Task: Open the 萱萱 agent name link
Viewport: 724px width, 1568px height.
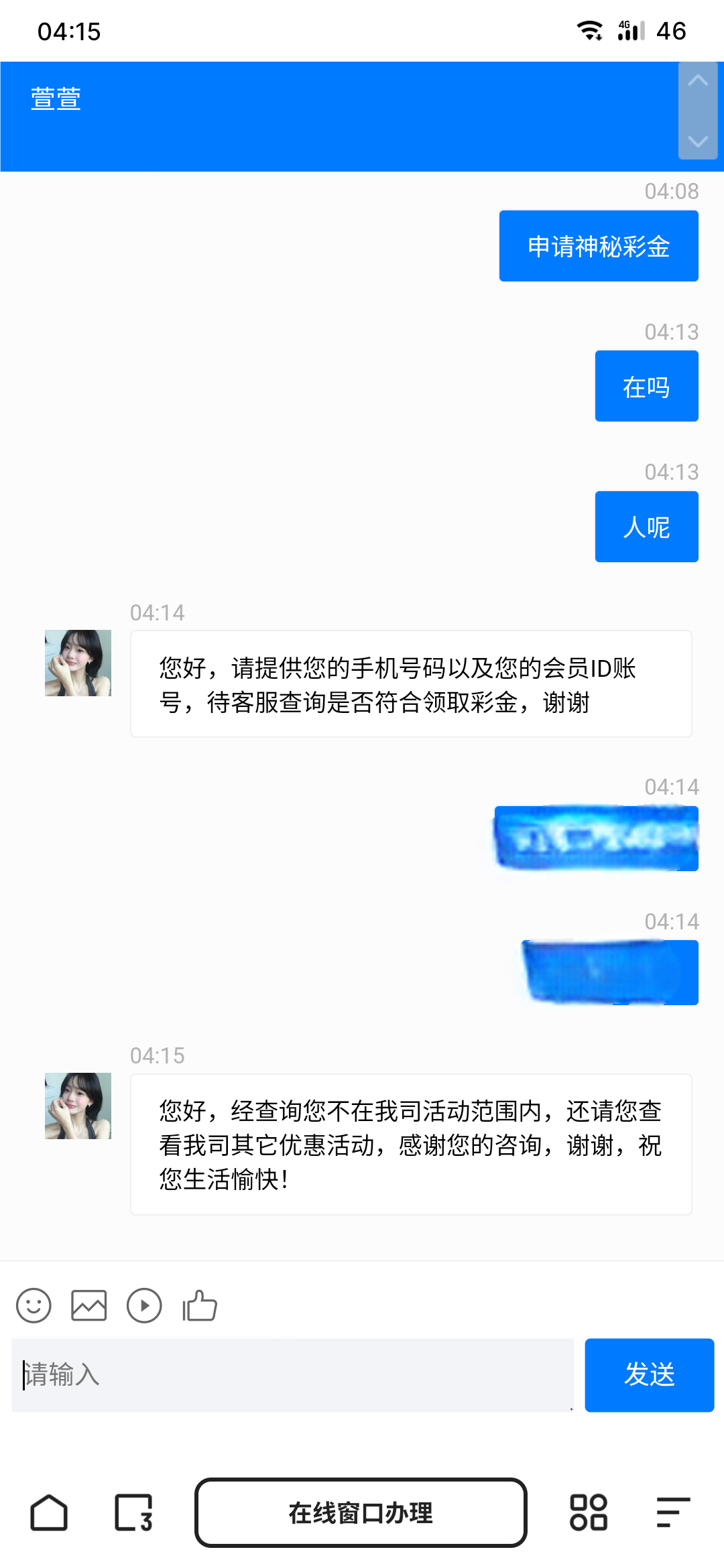Action: click(x=56, y=99)
